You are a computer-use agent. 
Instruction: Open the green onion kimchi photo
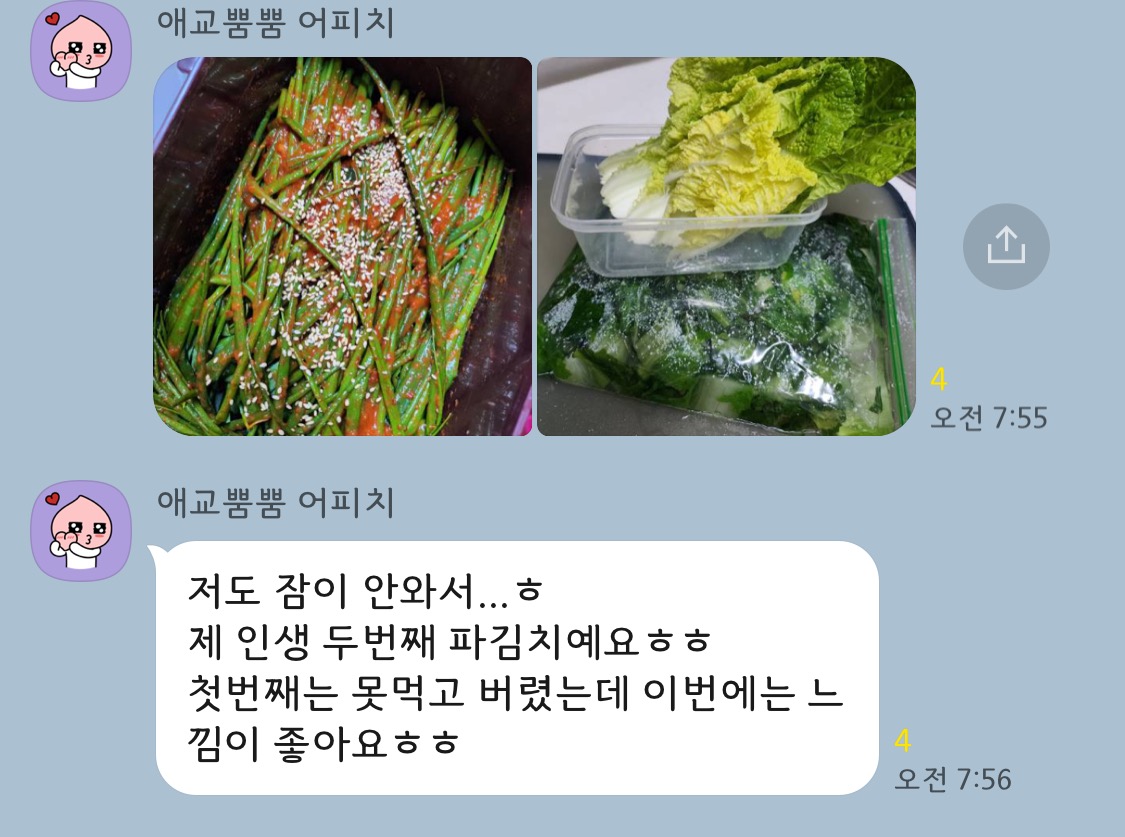[x=342, y=246]
